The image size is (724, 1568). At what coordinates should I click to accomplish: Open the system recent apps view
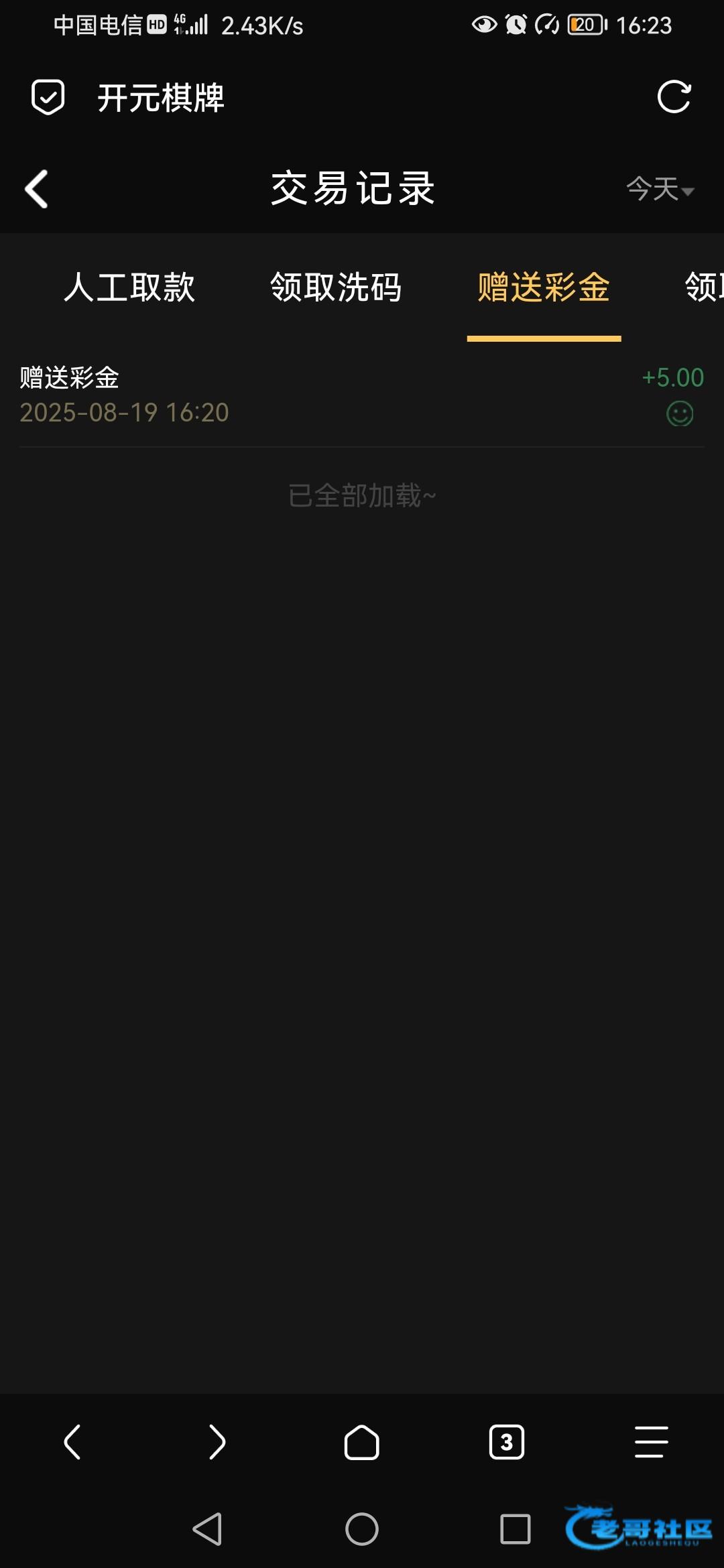[x=515, y=1529]
